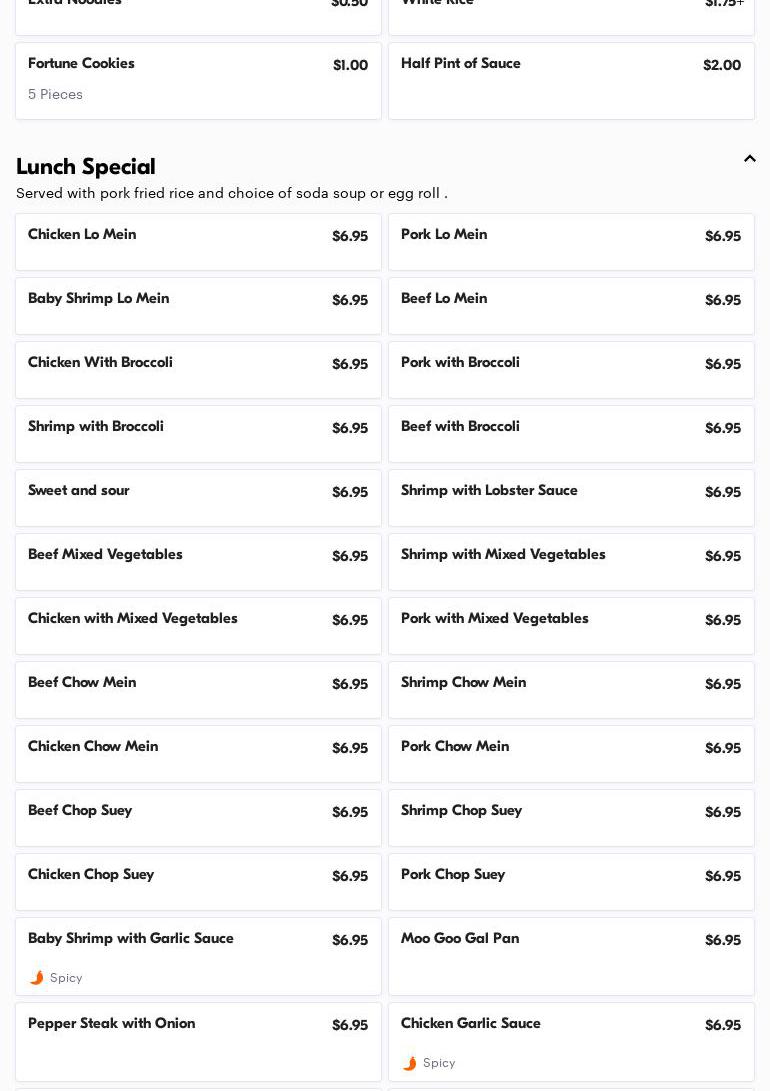The width and height of the screenshot is (770, 1091).
Task: Open Moo Goo Gai Pan
Action: click(571, 956)
